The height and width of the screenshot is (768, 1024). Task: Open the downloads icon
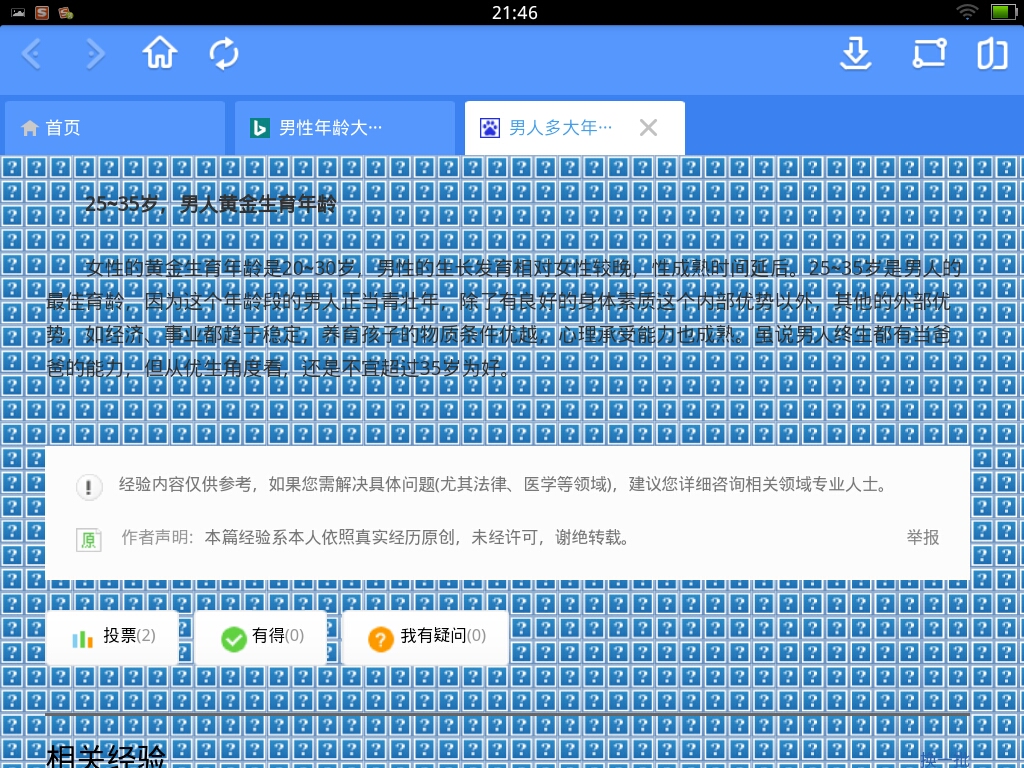855,54
